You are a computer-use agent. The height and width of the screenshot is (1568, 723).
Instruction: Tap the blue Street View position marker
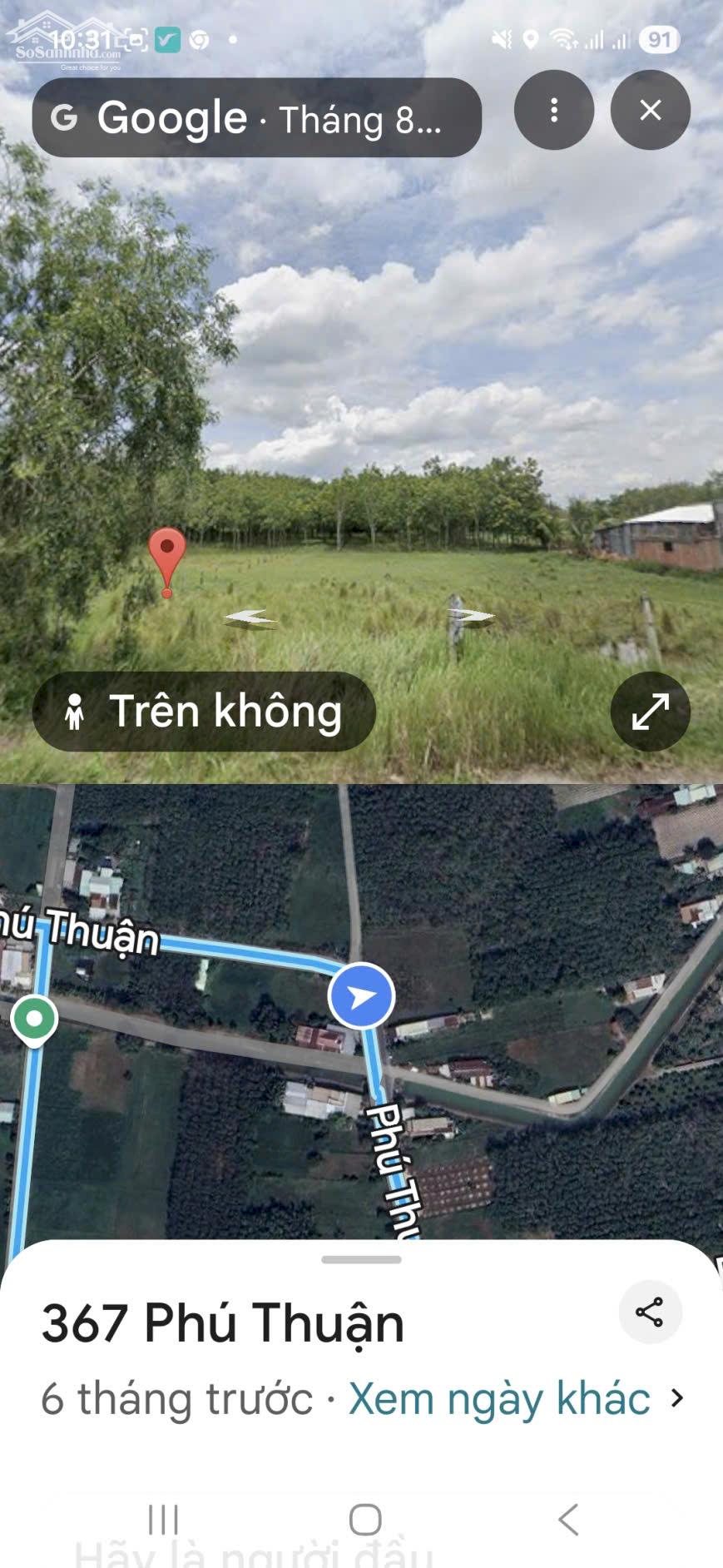(x=361, y=996)
